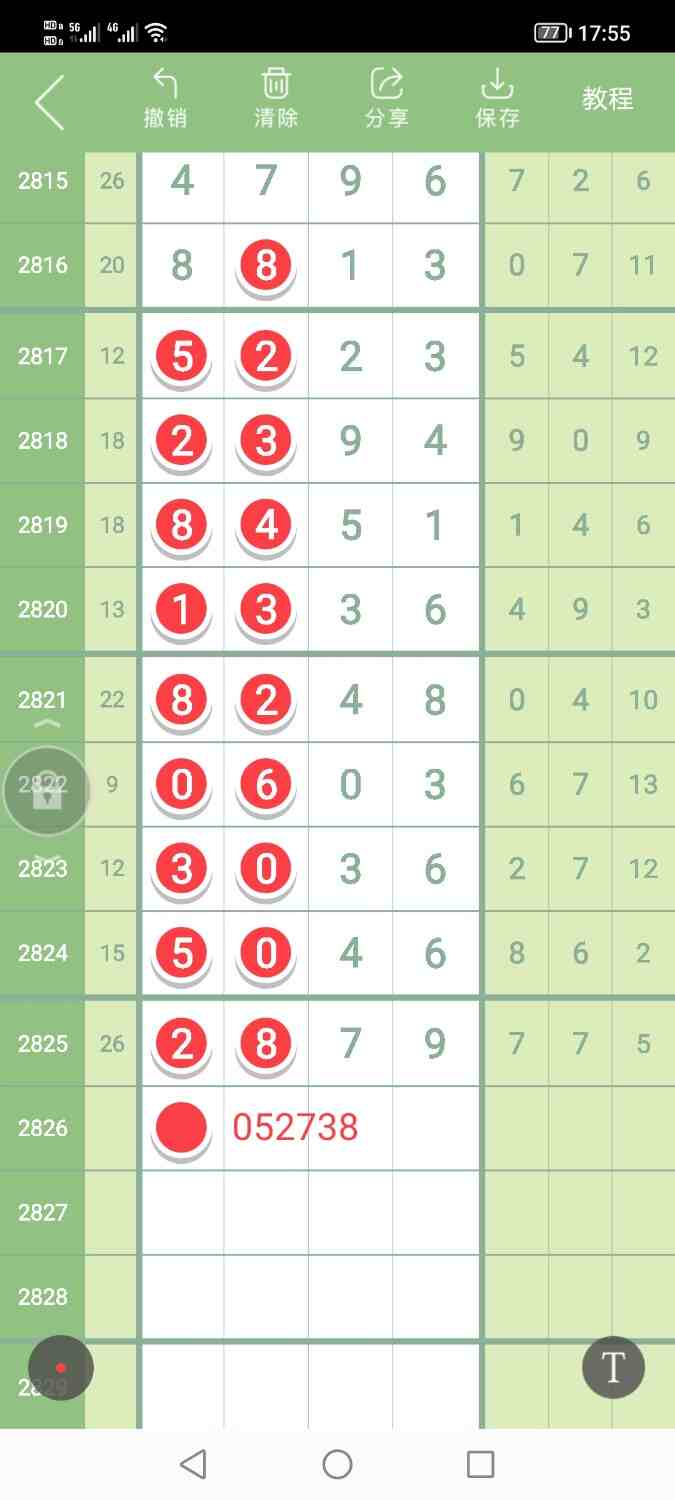Save the chart with 保存
This screenshot has width=675, height=1500.
497,98
